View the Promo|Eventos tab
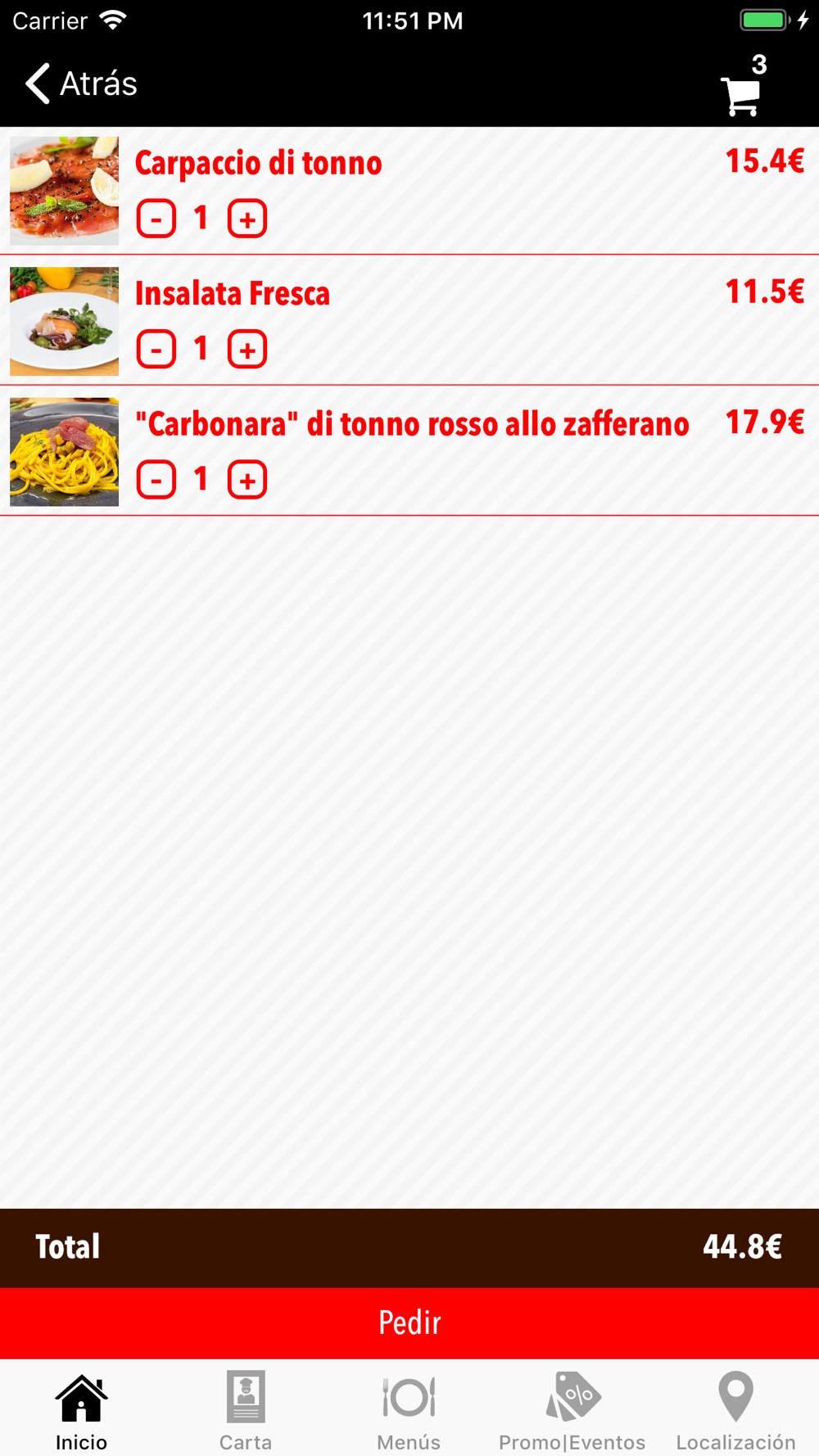 pos(572,1411)
